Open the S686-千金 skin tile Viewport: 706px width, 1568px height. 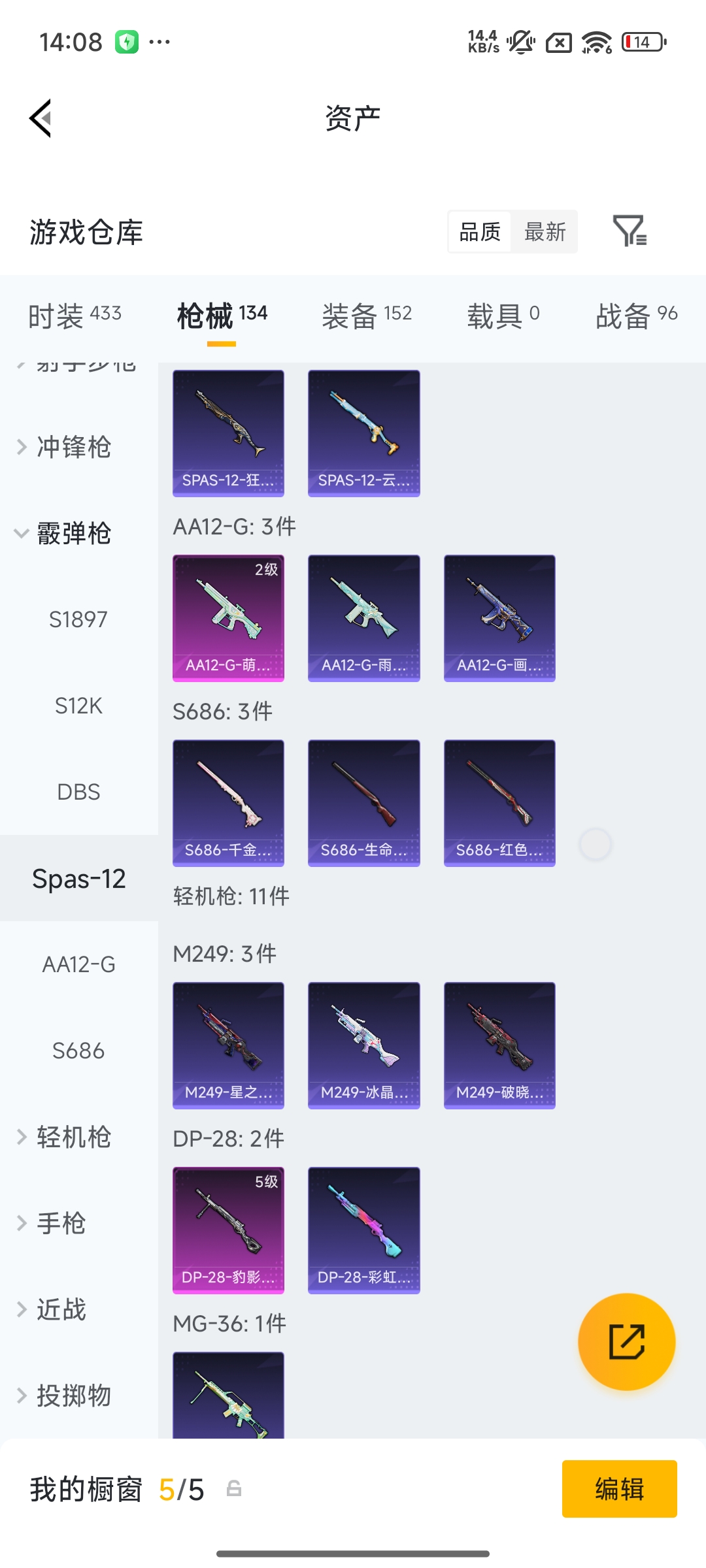(x=228, y=803)
